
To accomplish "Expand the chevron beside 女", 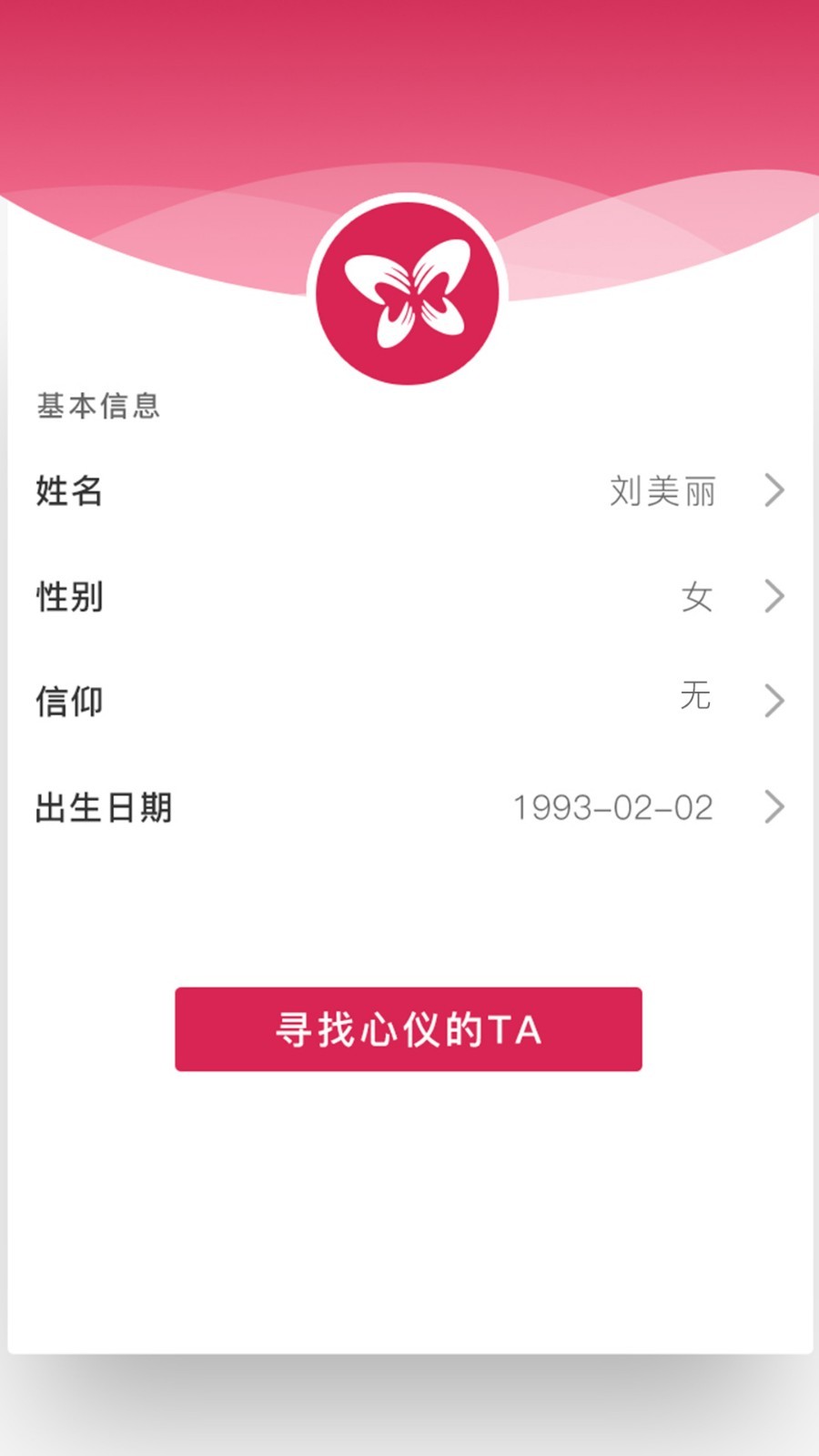I will pos(775,599).
